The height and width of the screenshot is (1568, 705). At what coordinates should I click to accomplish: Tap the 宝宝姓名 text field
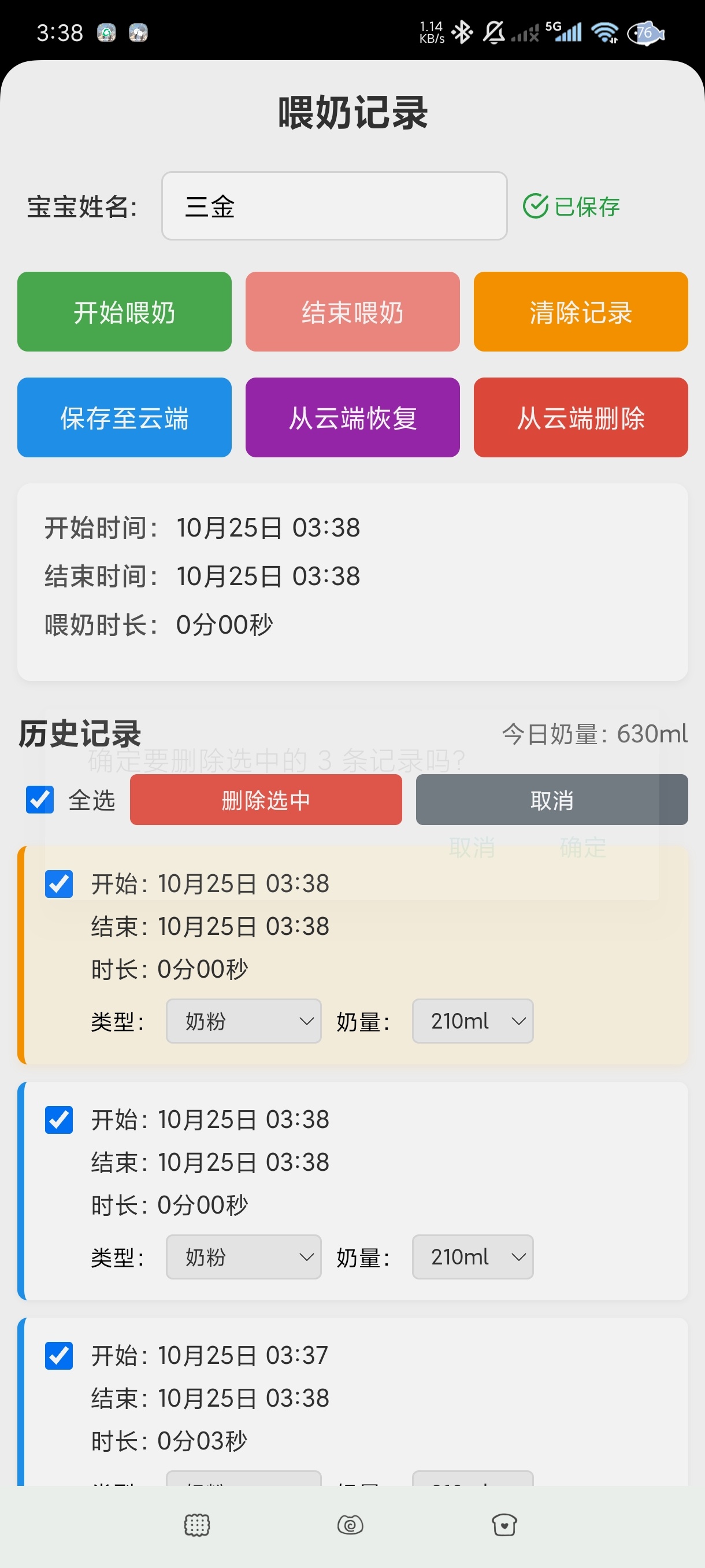pos(334,206)
